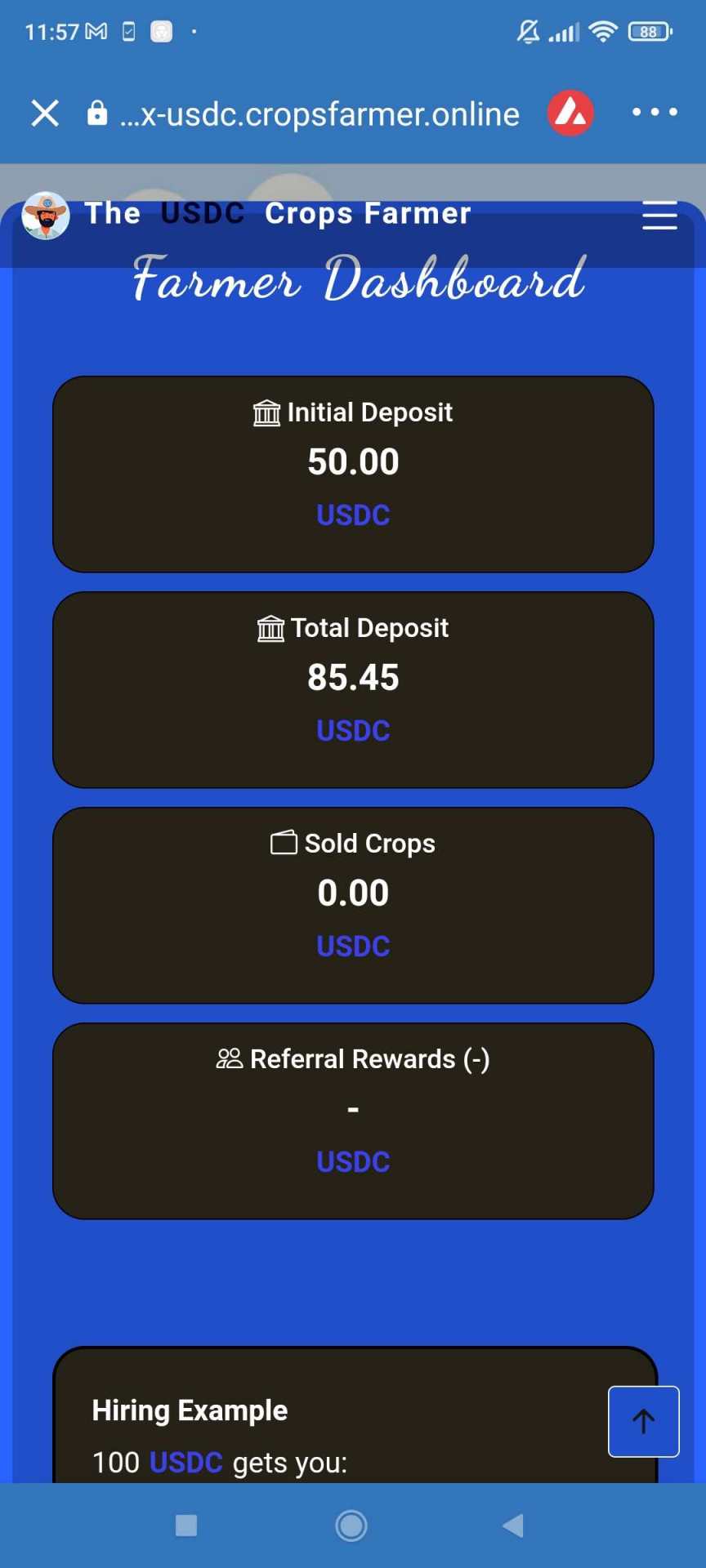Close the current page with the X button
The height and width of the screenshot is (1568, 706).
click(45, 113)
